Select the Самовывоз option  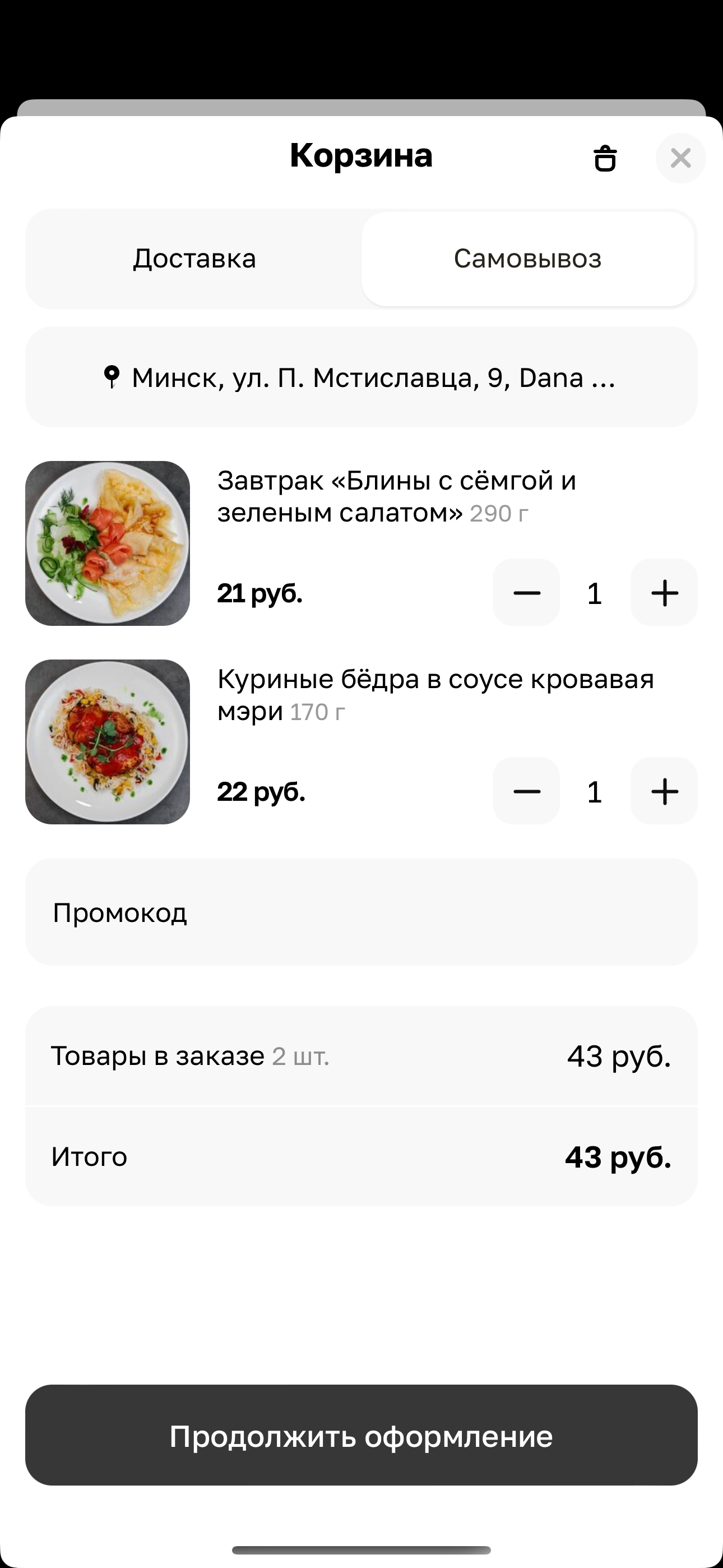click(x=527, y=259)
